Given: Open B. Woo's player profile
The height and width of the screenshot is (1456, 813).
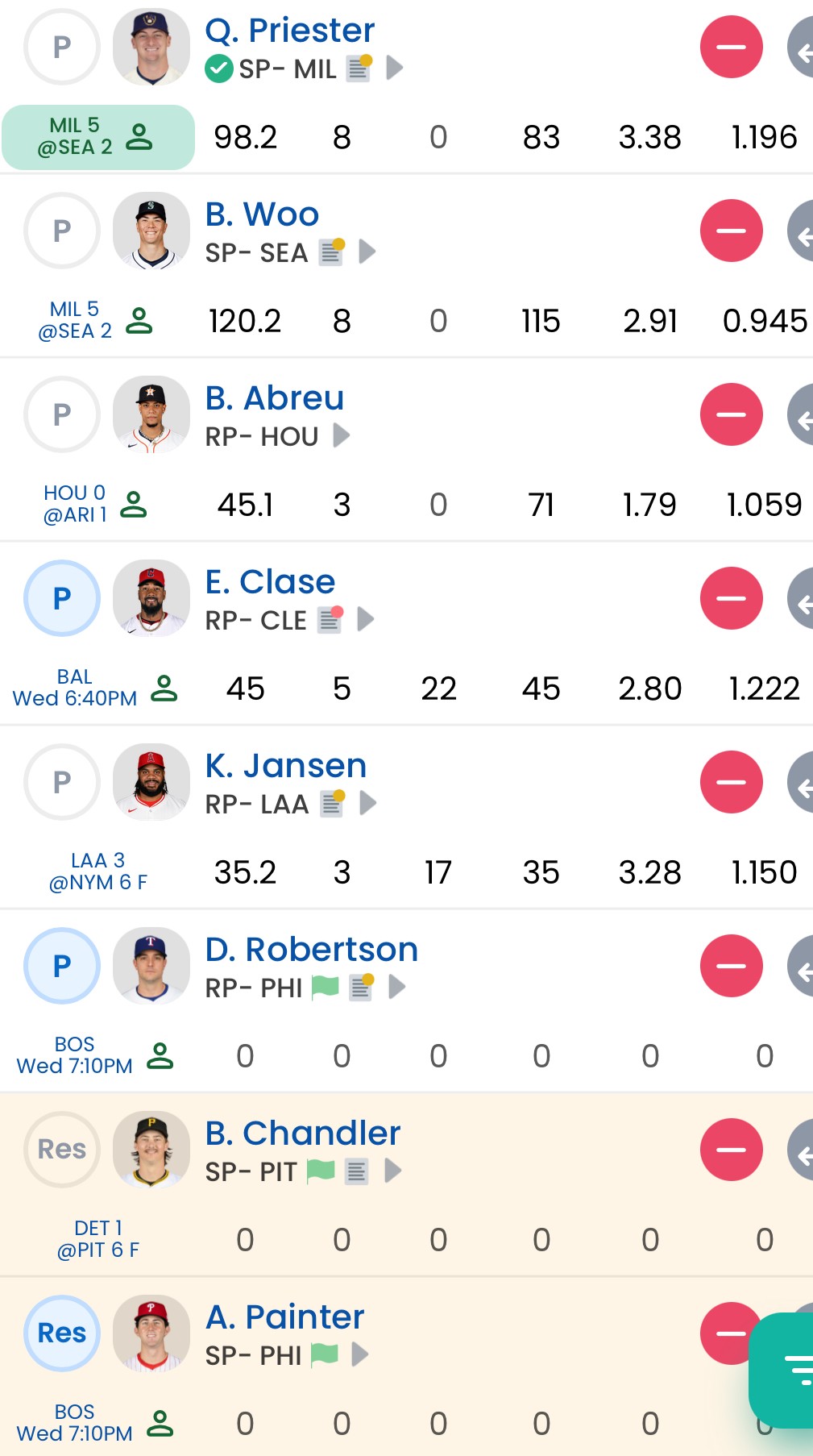Looking at the screenshot, I should point(262,214).
